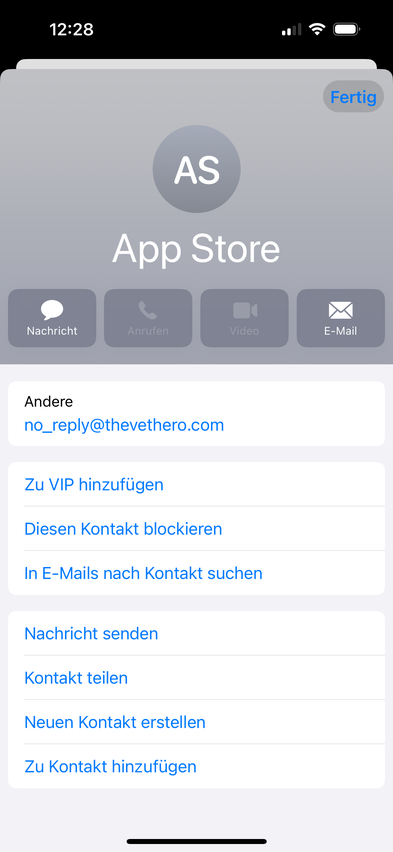393x852 pixels.
Task: Choose Diesen Kontakt blockieren
Action: pos(196,529)
